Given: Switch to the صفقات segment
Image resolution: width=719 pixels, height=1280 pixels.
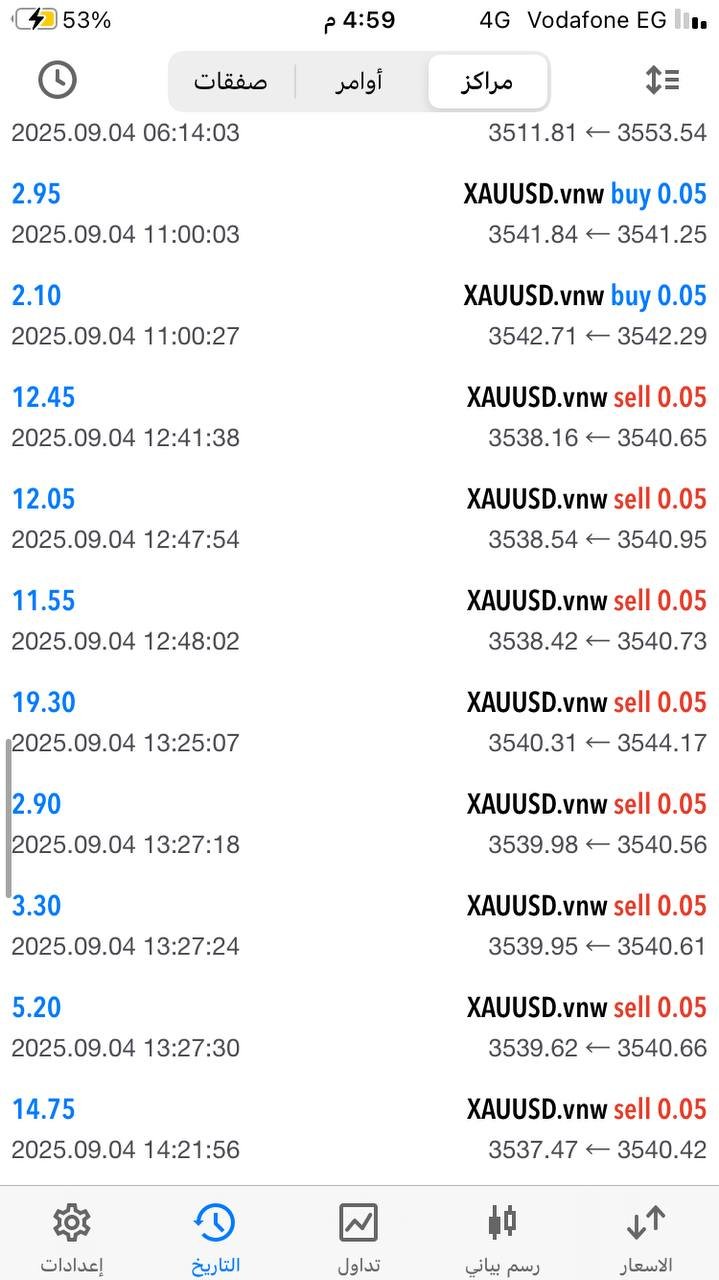Looking at the screenshot, I should (230, 81).
